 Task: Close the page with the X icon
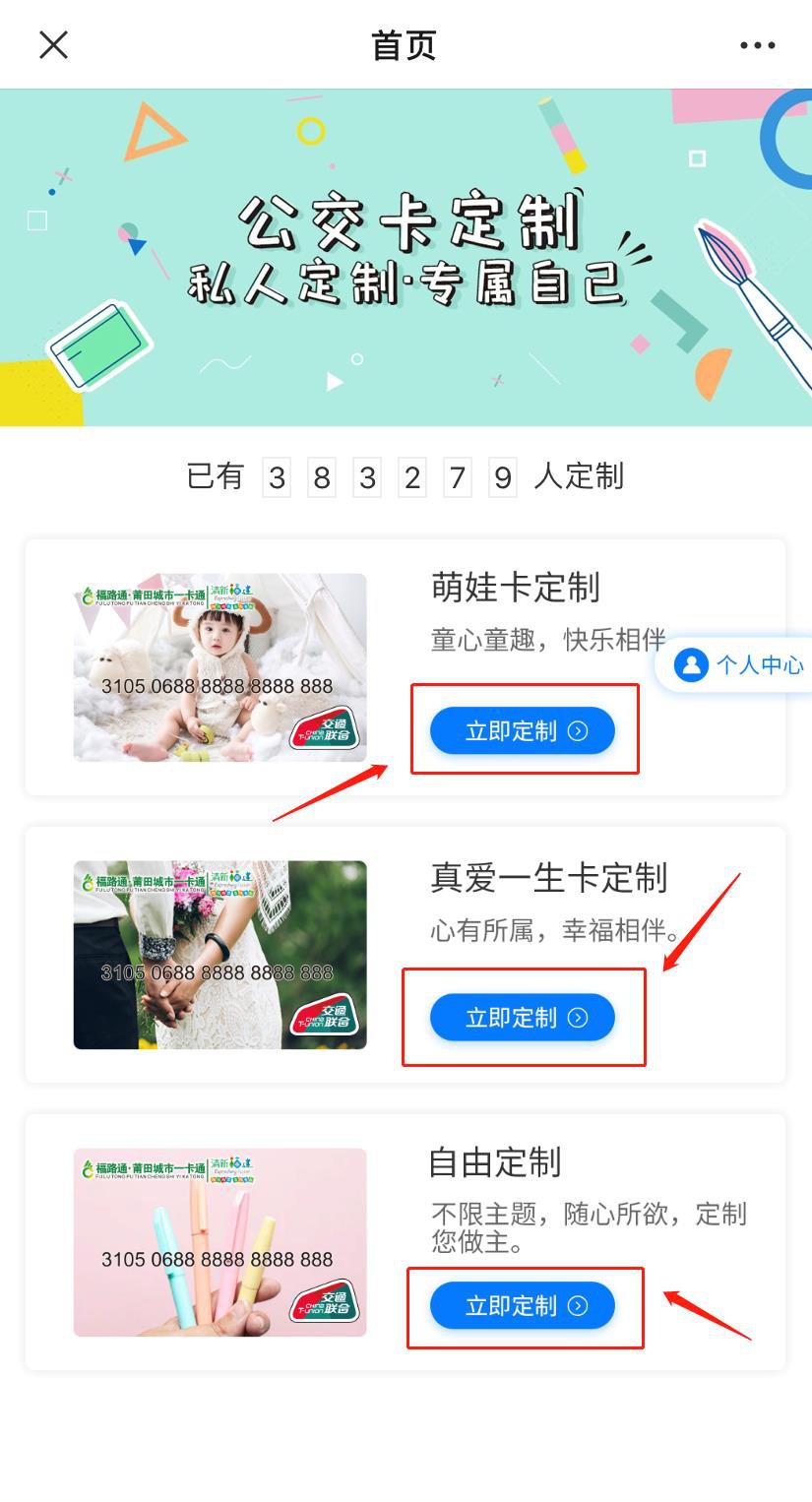coord(53,44)
